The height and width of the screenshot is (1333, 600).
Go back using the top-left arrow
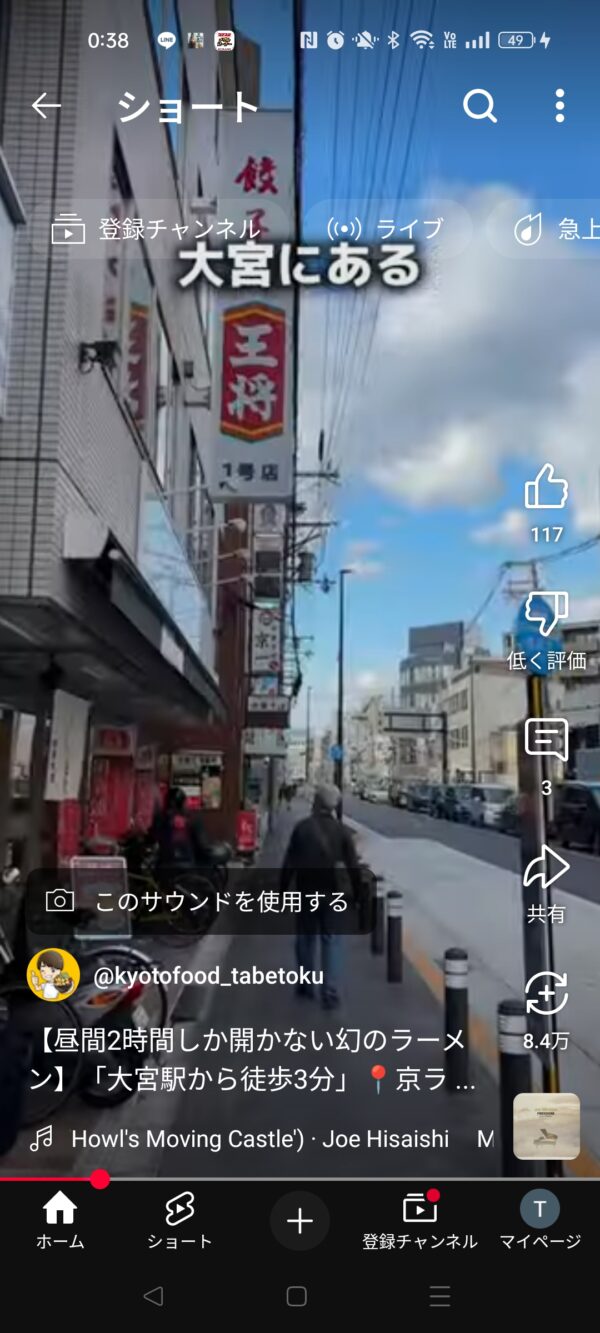click(46, 106)
